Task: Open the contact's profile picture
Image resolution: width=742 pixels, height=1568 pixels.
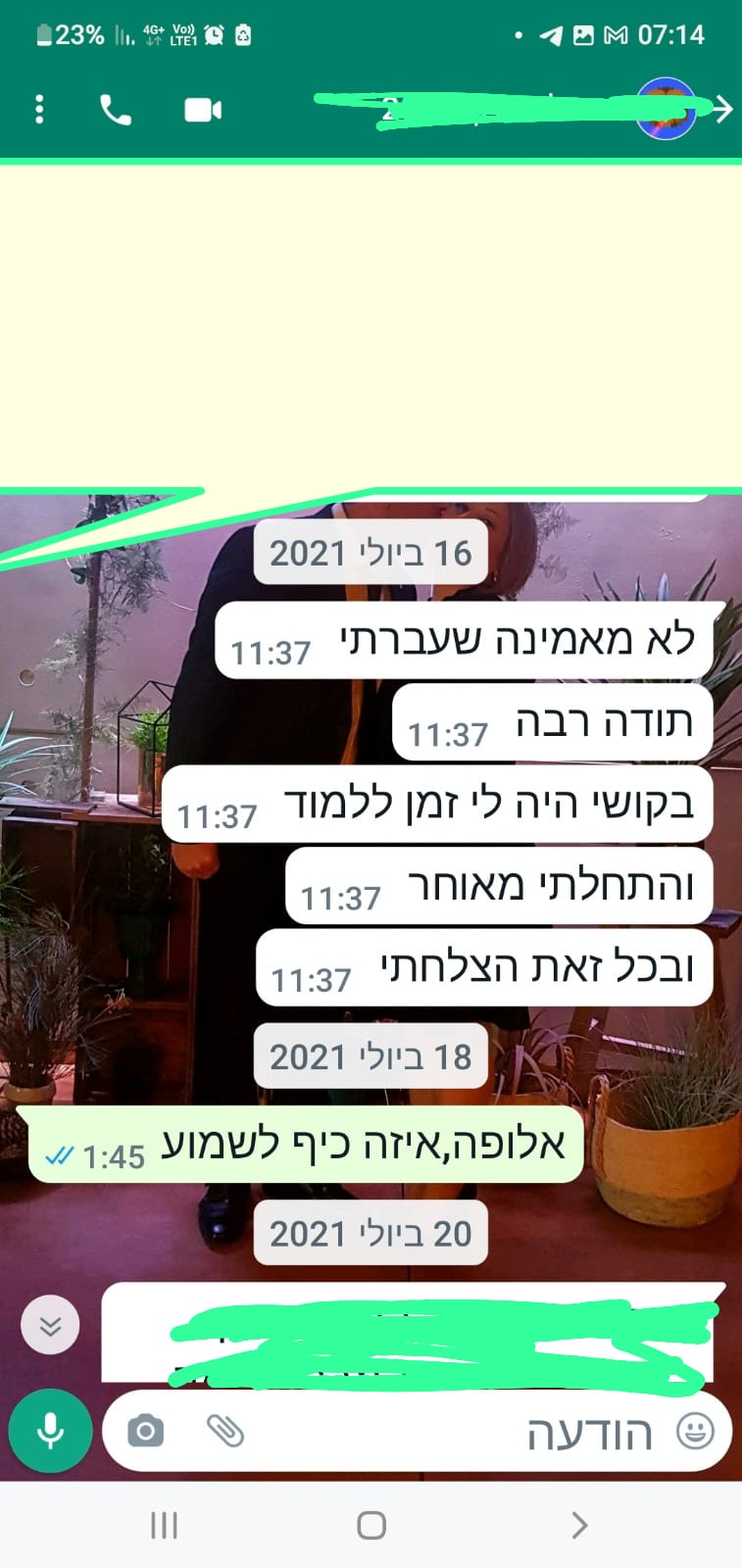Action: click(666, 109)
